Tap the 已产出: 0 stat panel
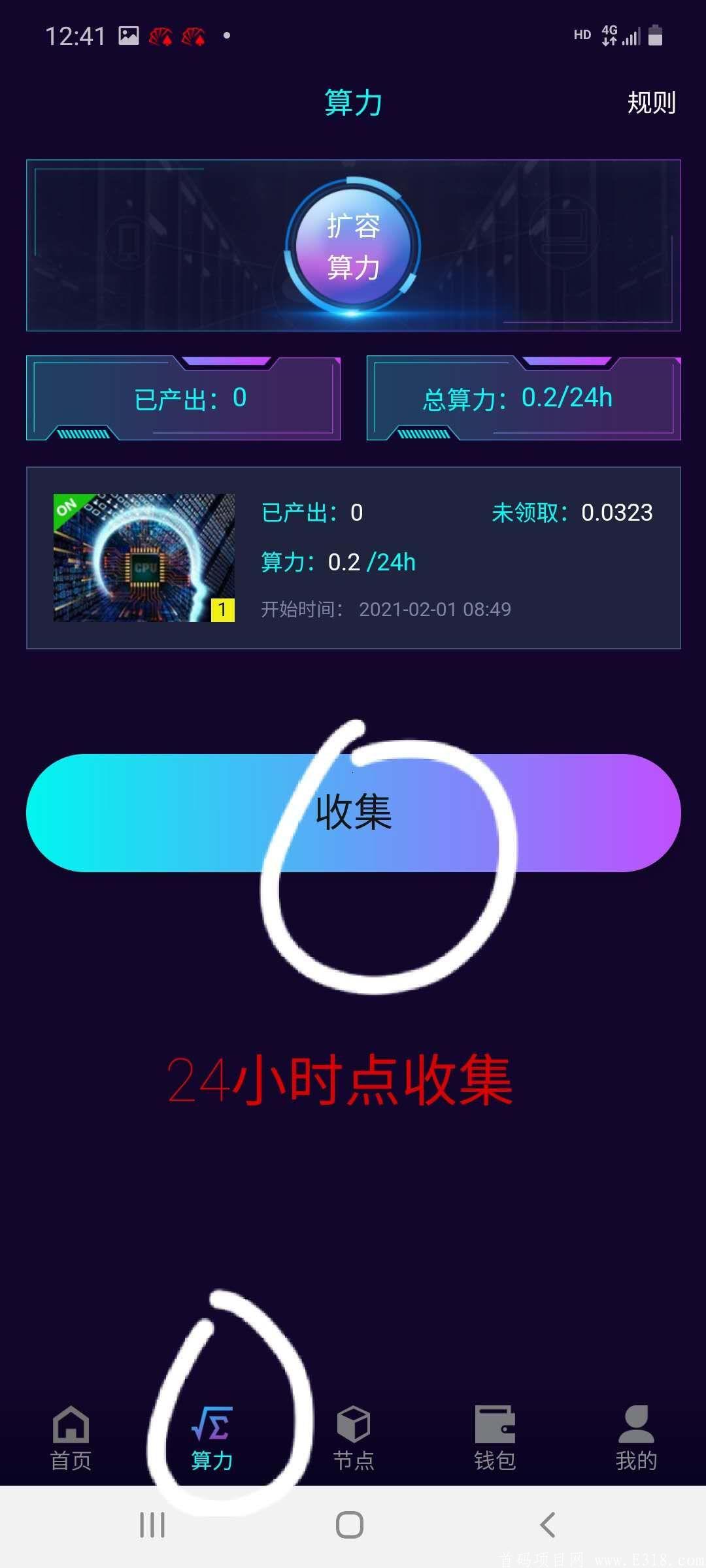Image resolution: width=706 pixels, height=1568 pixels. point(183,399)
